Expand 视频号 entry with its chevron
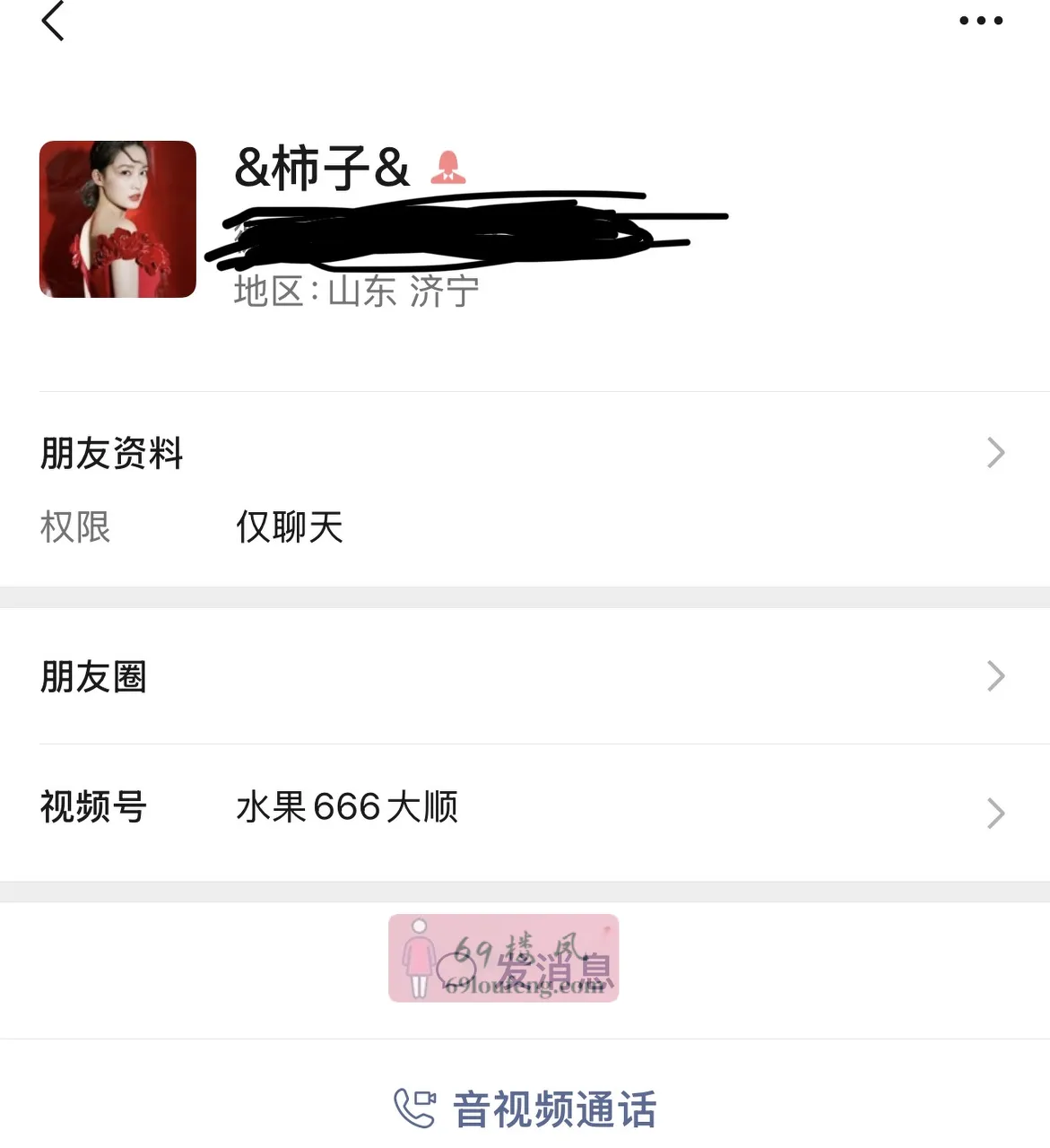1050x1148 pixels. pyautogui.click(x=994, y=813)
